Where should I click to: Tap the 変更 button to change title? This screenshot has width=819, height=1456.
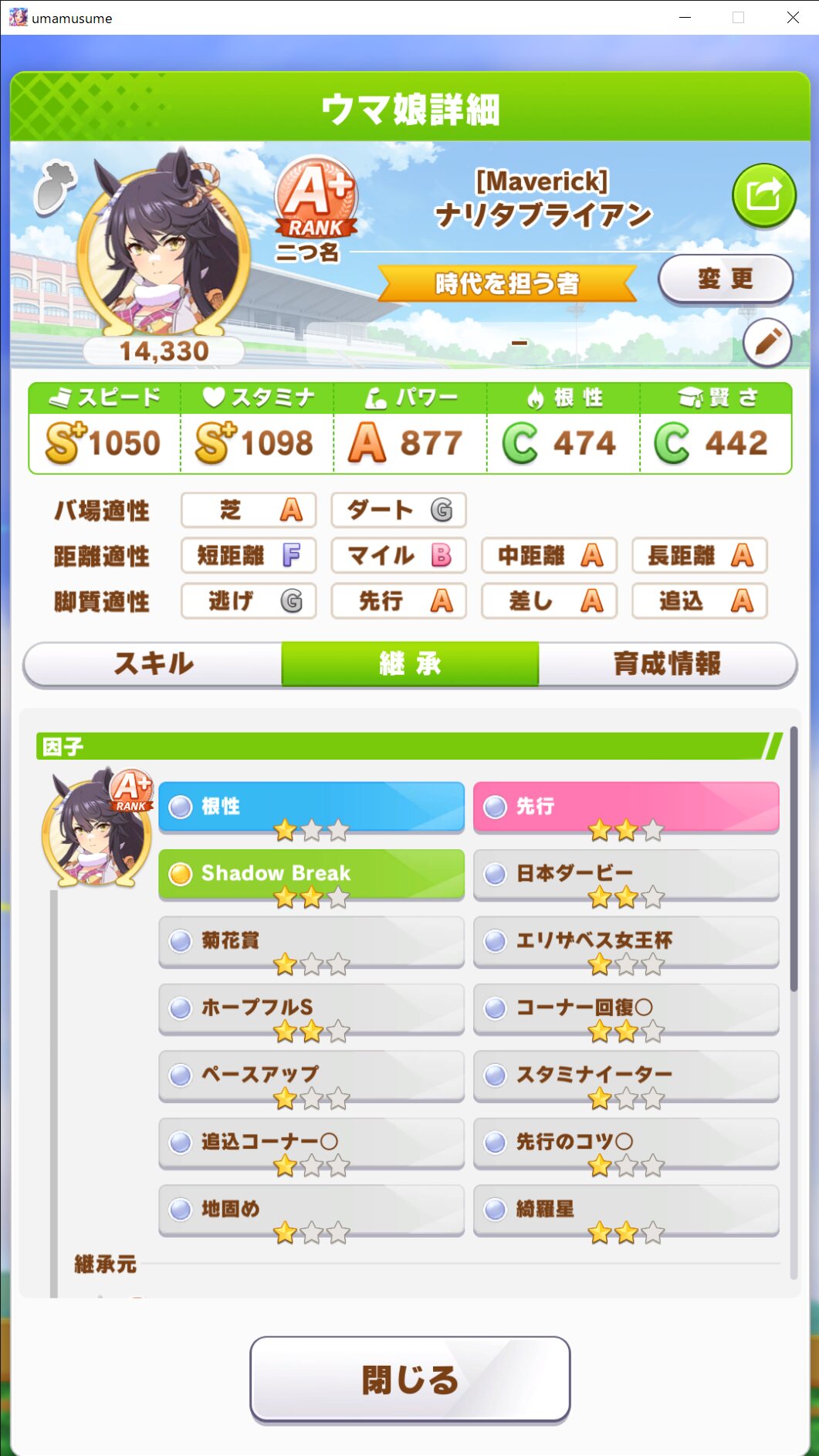[x=726, y=279]
